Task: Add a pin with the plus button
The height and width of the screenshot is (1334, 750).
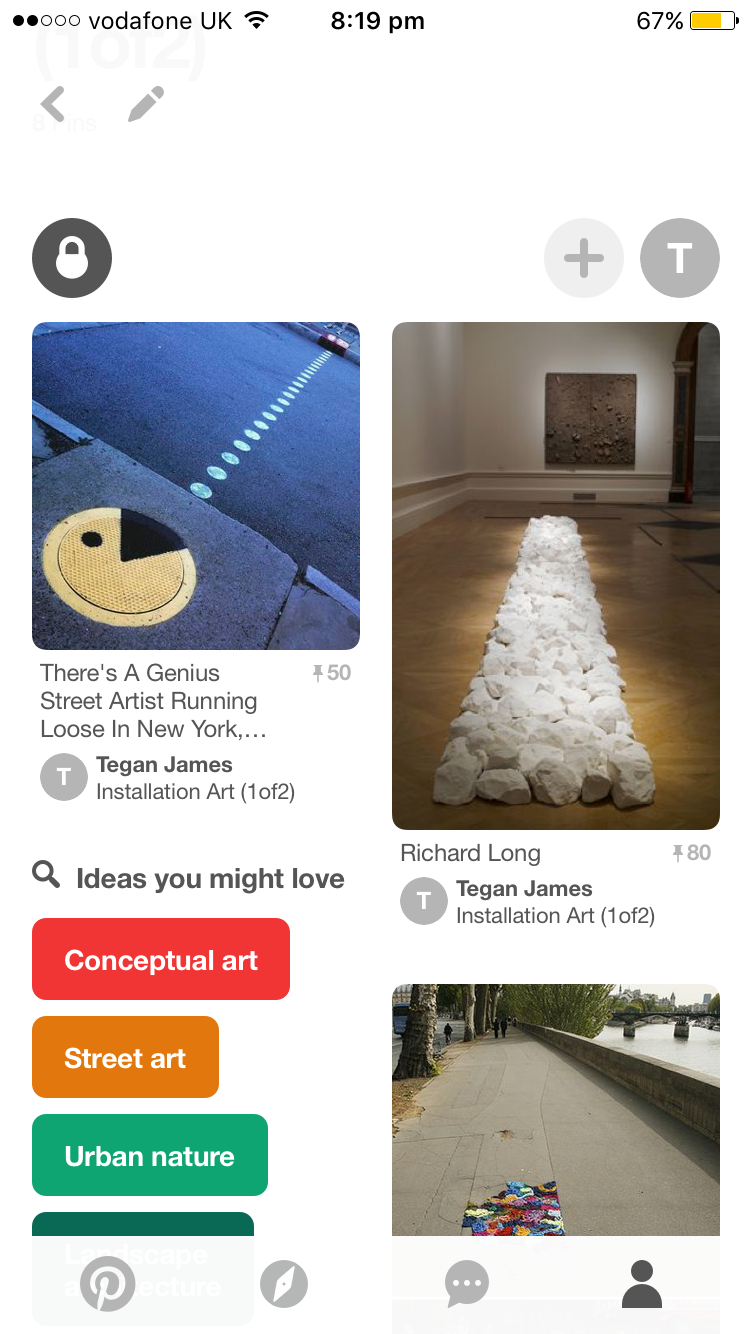Action: click(x=584, y=258)
